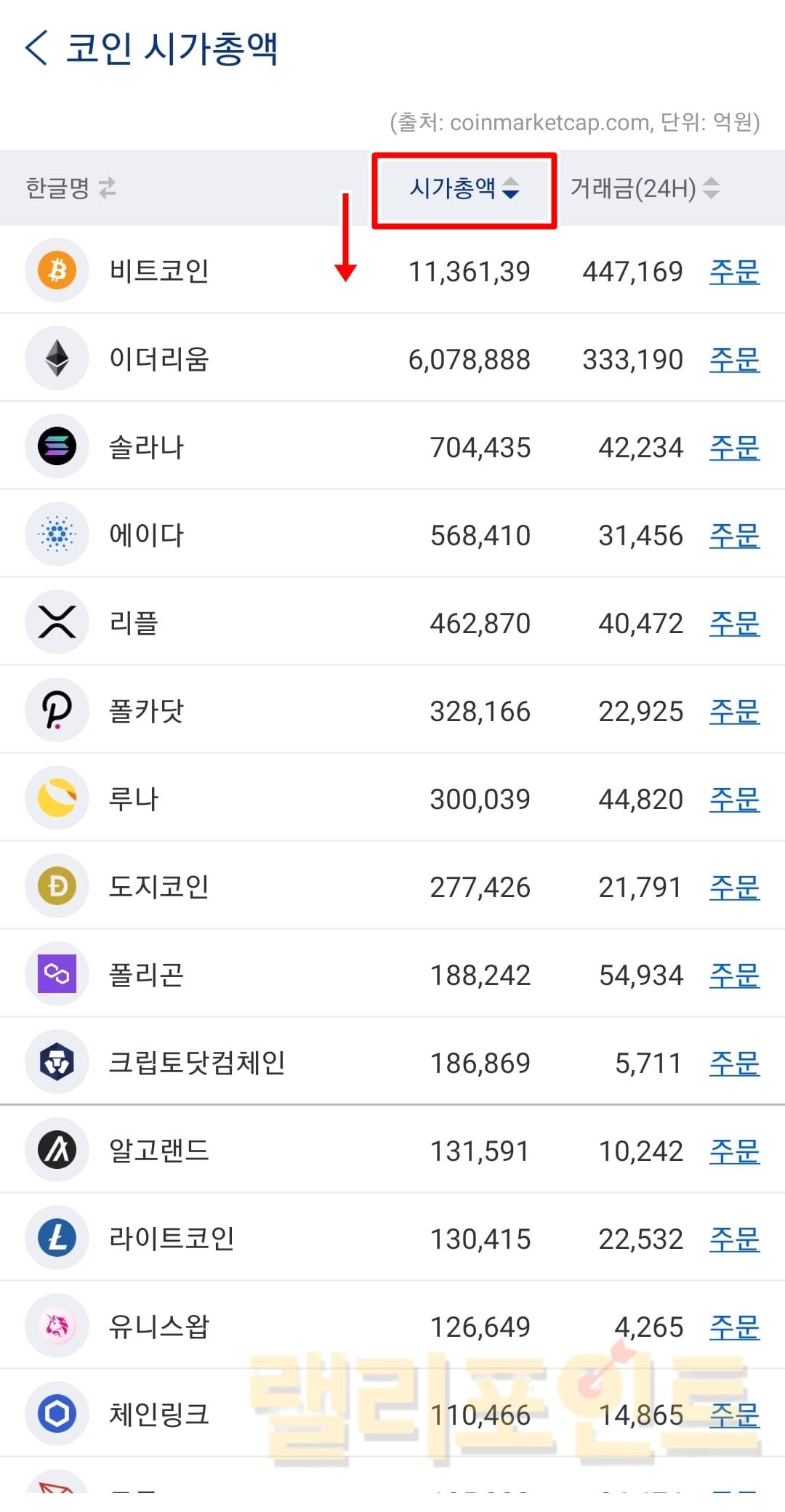Open 주문 link for 라이트코인
Screen dimensions: 785x1512
(734, 1239)
